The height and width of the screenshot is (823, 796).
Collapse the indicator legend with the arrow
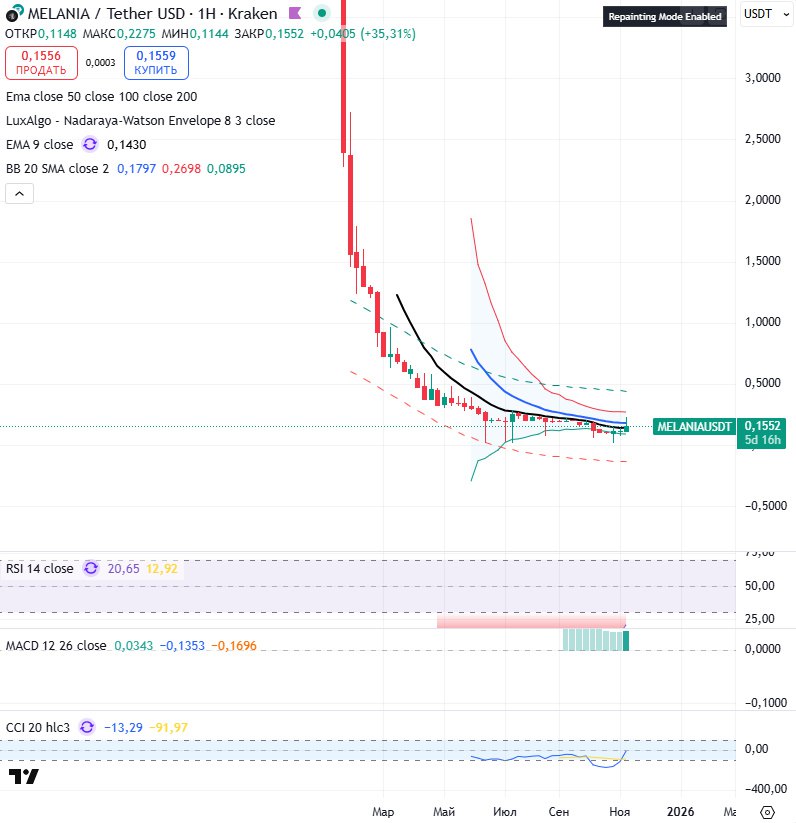pyautogui.click(x=19, y=194)
